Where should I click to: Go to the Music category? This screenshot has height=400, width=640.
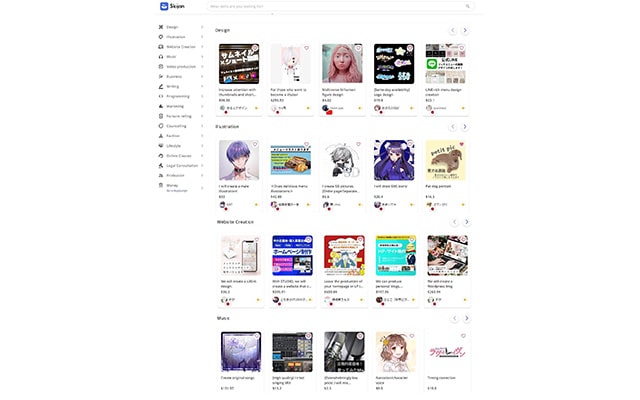pos(172,57)
